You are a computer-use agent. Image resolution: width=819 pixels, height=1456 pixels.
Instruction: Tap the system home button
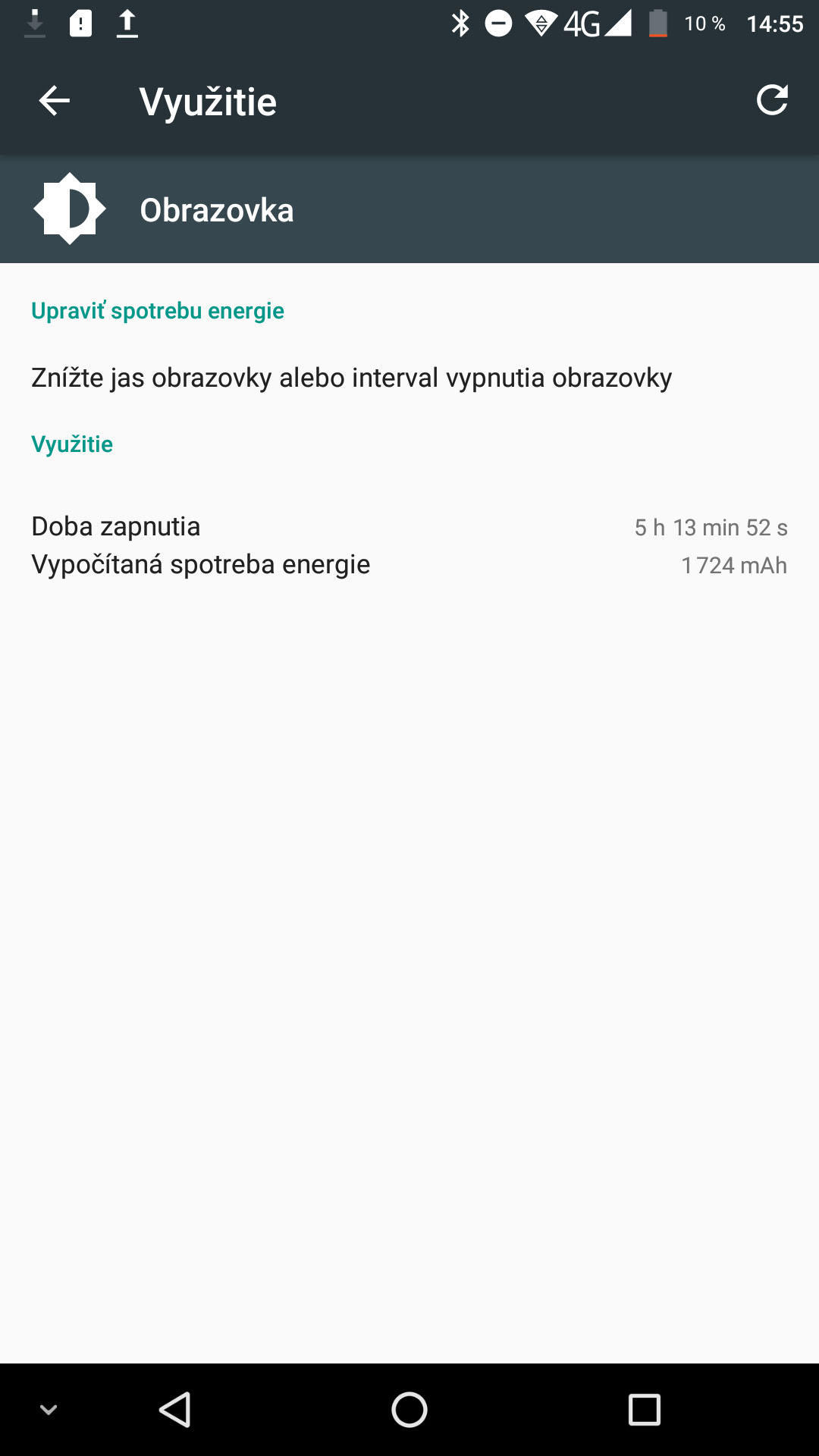[x=409, y=1410]
